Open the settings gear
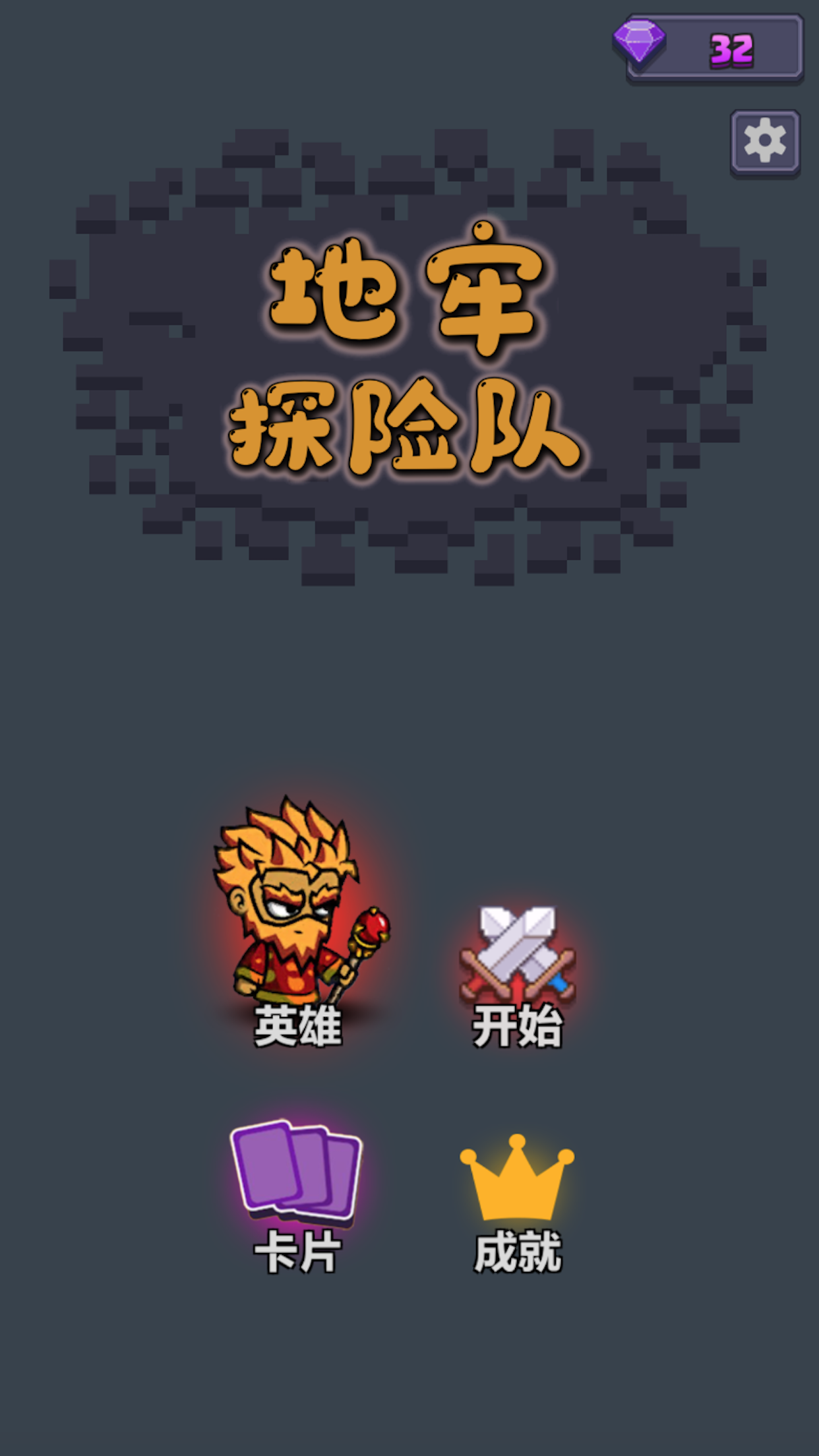The width and height of the screenshot is (819, 1456). pos(765,142)
